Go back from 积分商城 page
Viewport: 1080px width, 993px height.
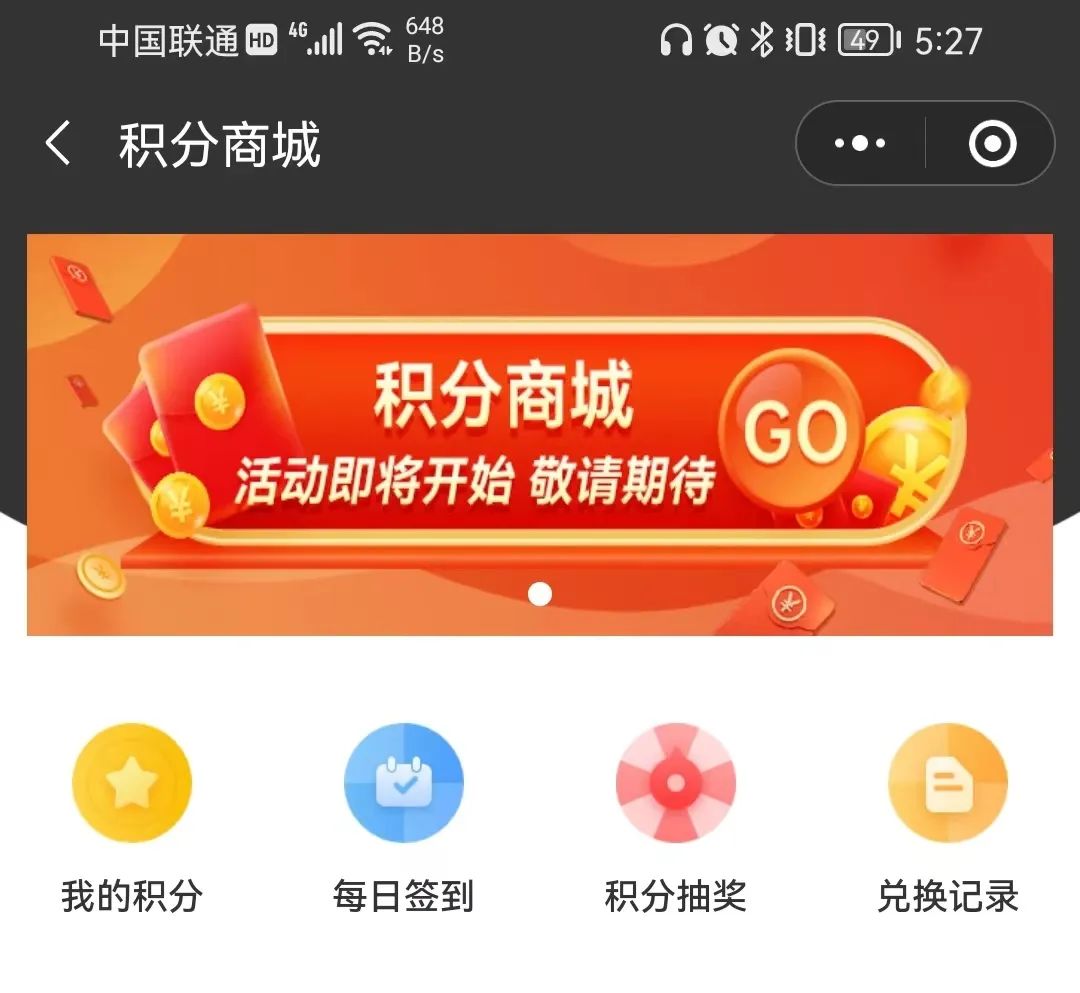click(58, 144)
